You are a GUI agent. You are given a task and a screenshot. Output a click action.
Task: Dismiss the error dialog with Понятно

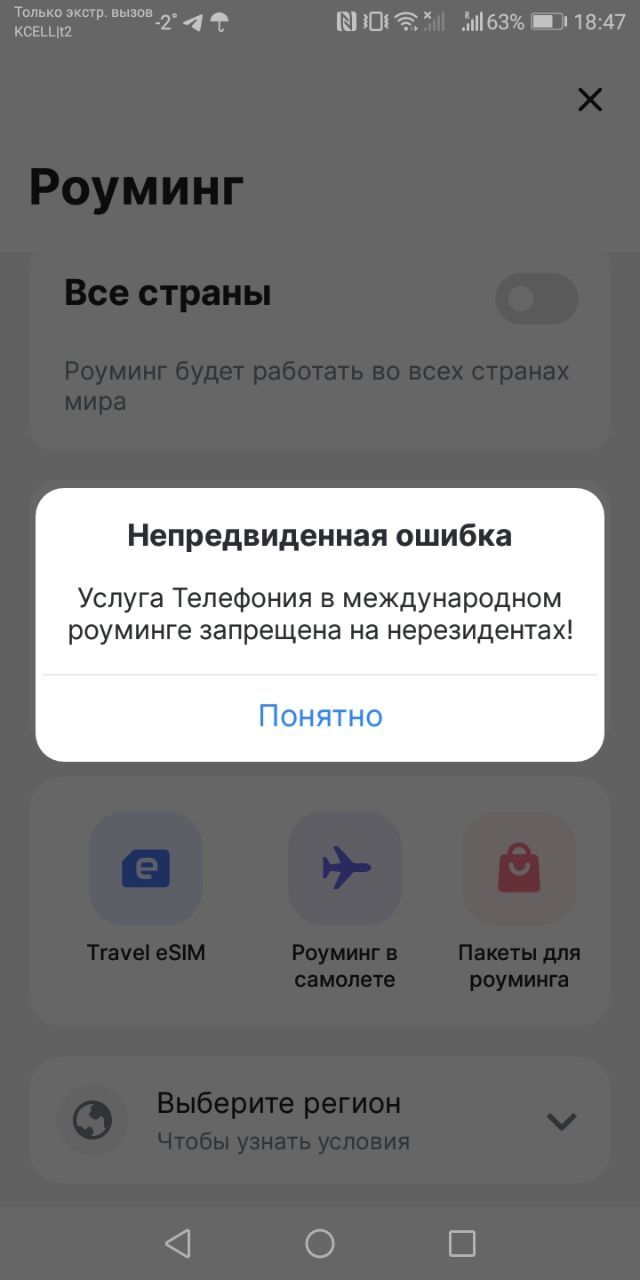pos(320,716)
